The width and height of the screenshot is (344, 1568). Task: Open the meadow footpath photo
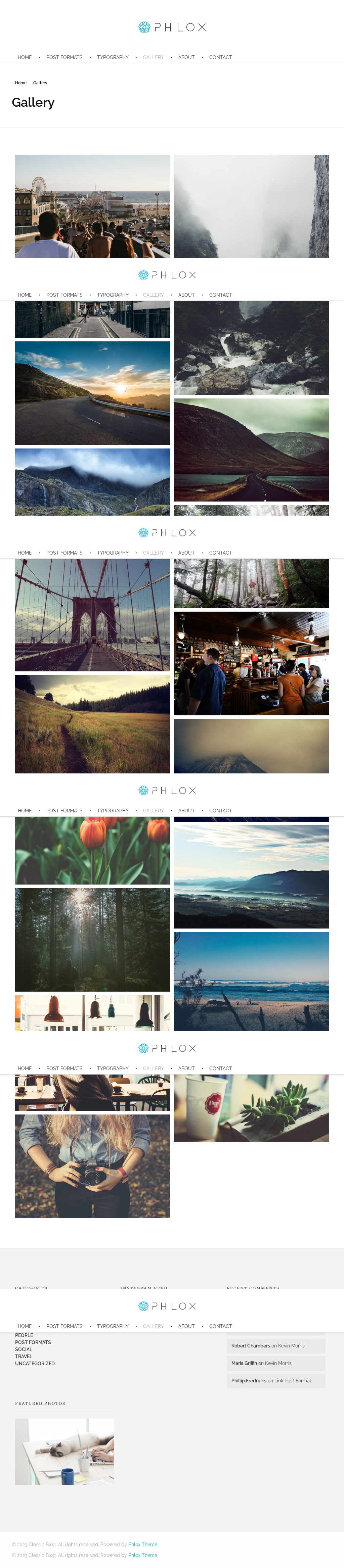click(x=92, y=724)
